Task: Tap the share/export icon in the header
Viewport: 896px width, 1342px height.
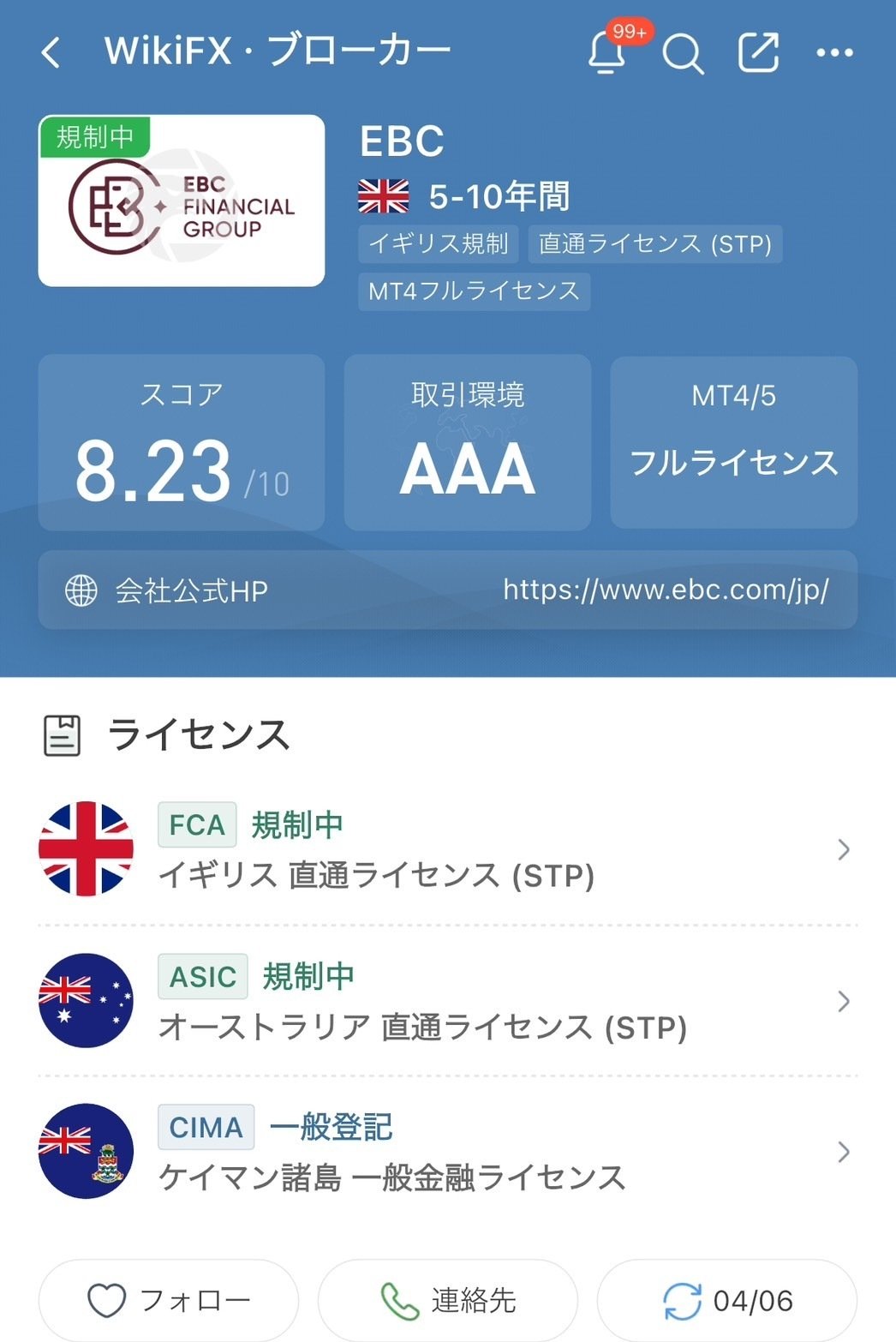Action: tap(757, 53)
